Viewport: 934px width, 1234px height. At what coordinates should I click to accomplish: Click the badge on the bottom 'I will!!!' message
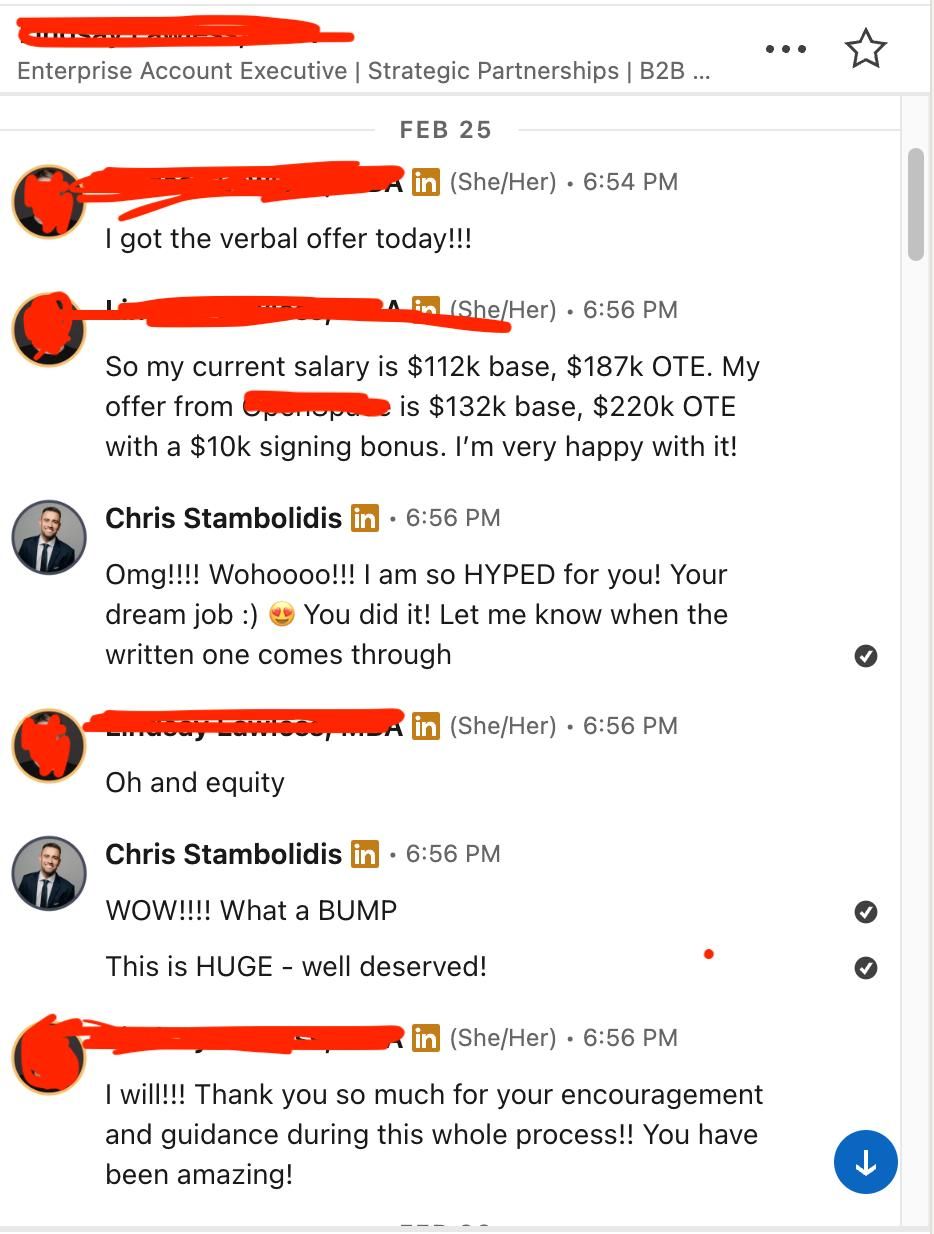(425, 1038)
